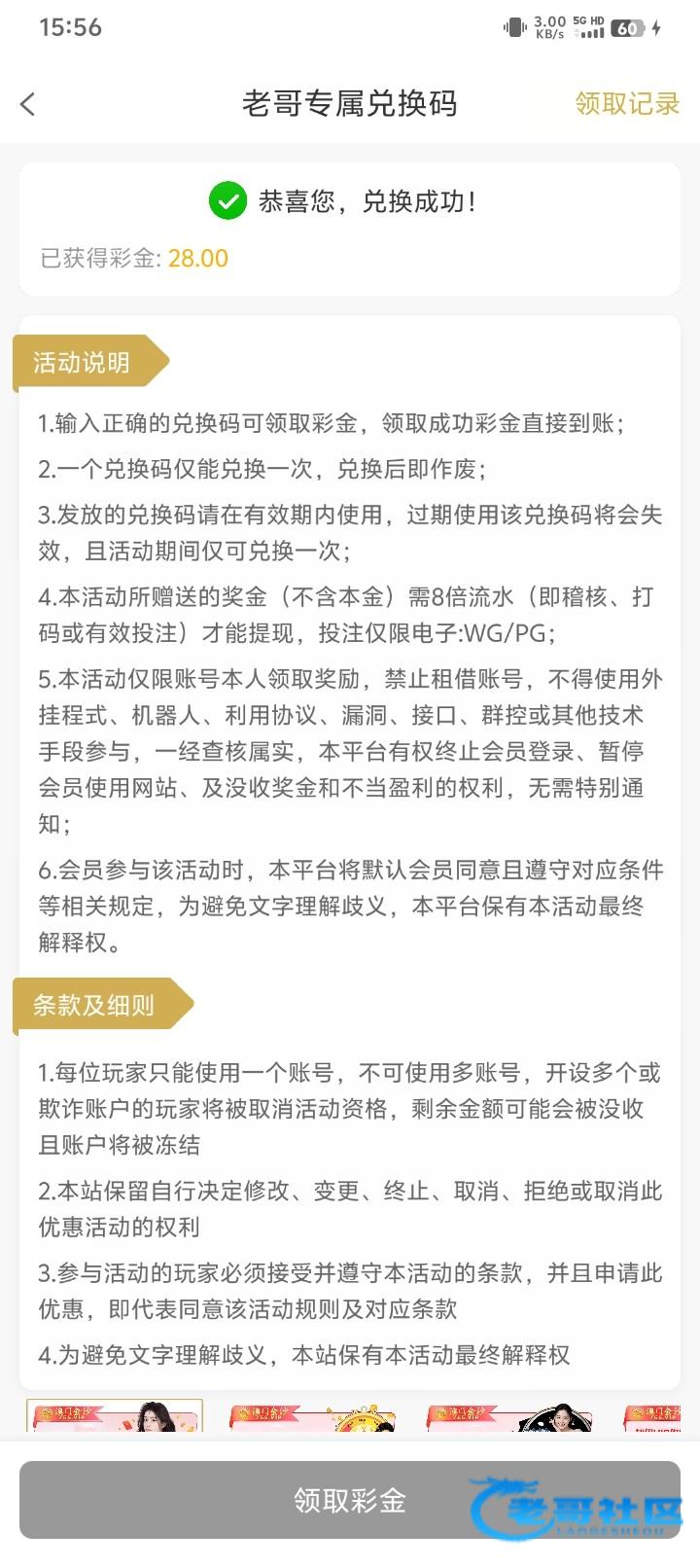Go back using the top-left arrow
The width and height of the screenshot is (700, 1568).
28,104
